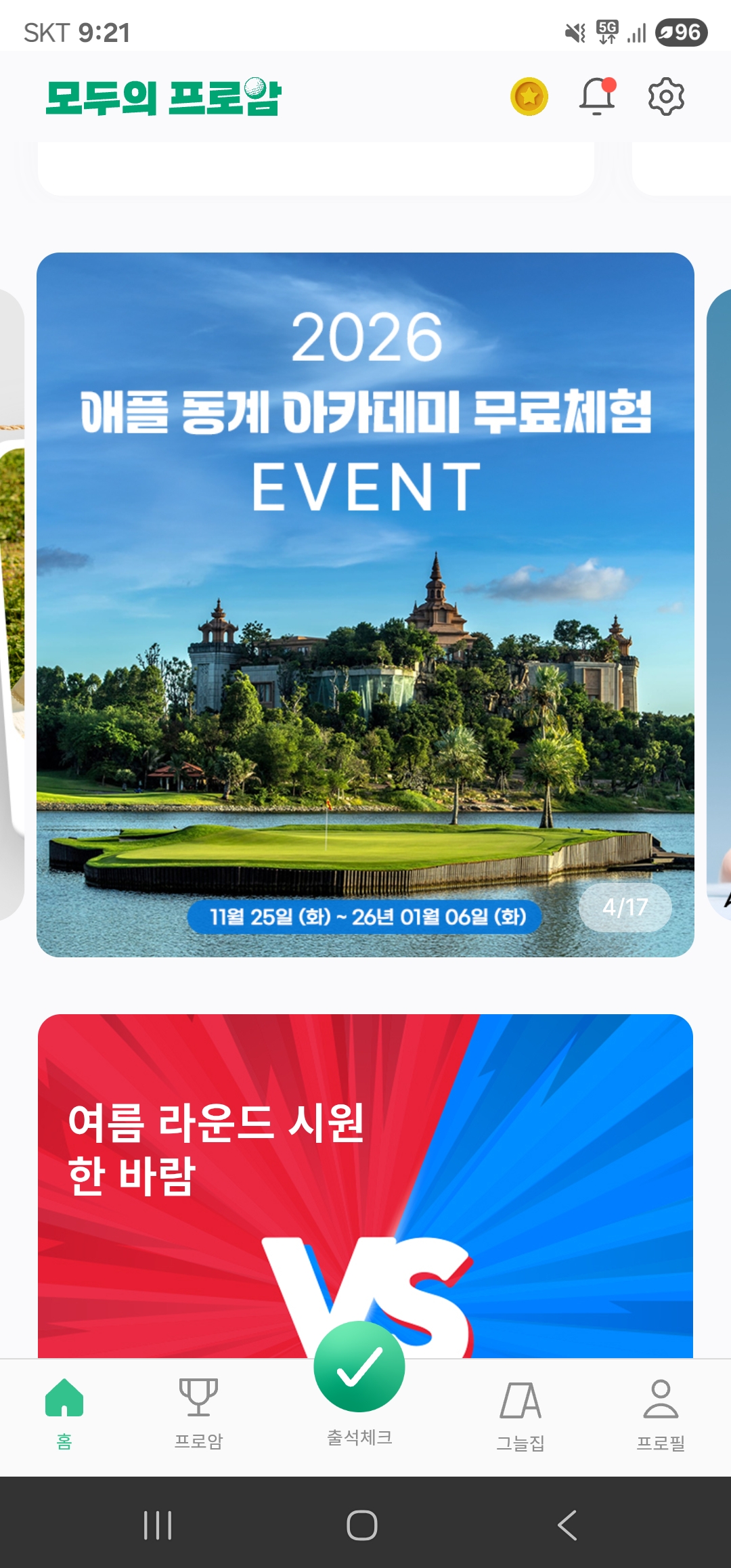This screenshot has width=731, height=1568.
Task: Open the 2026 winter academy event banner
Action: tap(365, 604)
